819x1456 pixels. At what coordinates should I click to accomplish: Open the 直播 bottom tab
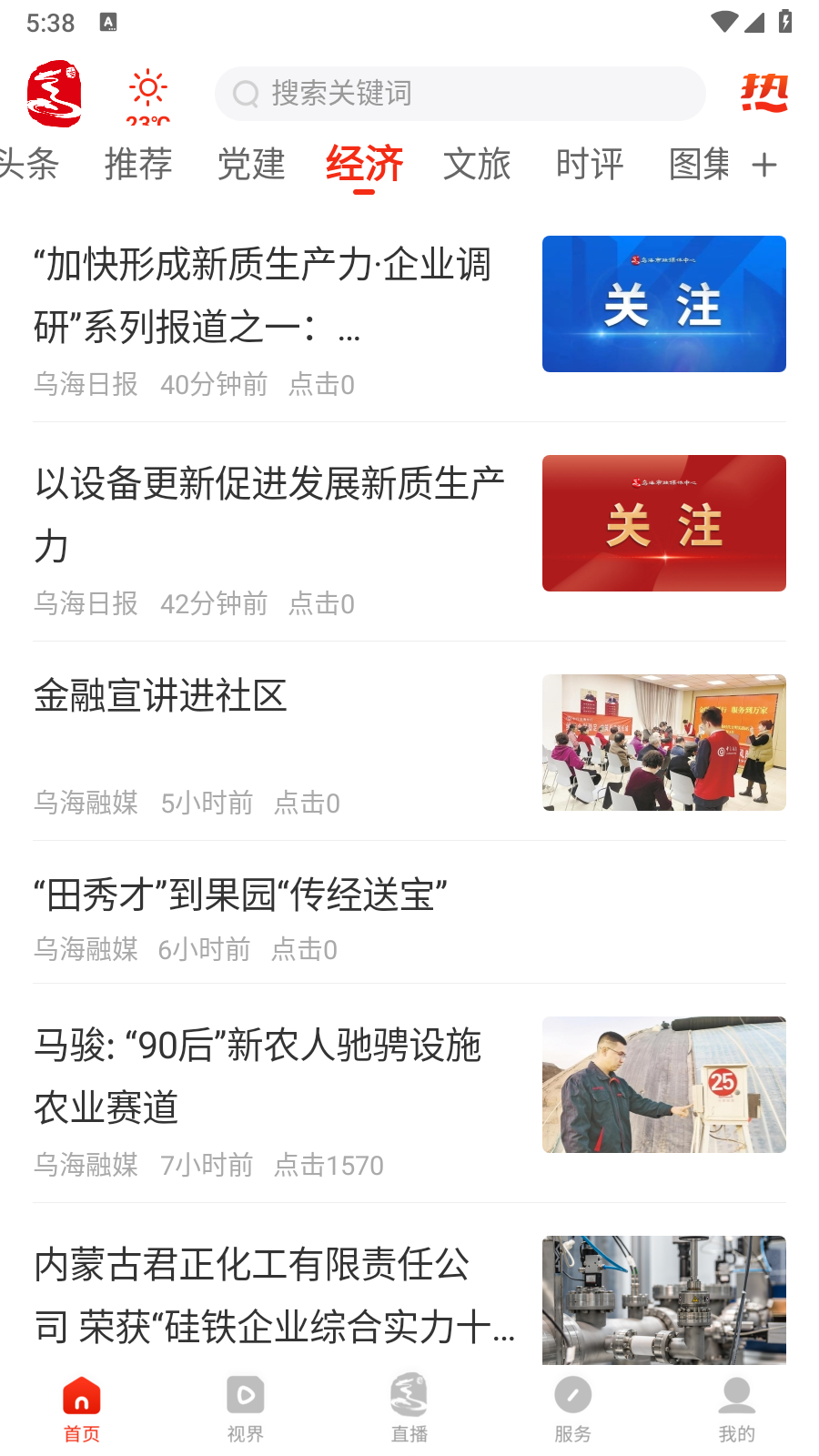click(x=409, y=1408)
